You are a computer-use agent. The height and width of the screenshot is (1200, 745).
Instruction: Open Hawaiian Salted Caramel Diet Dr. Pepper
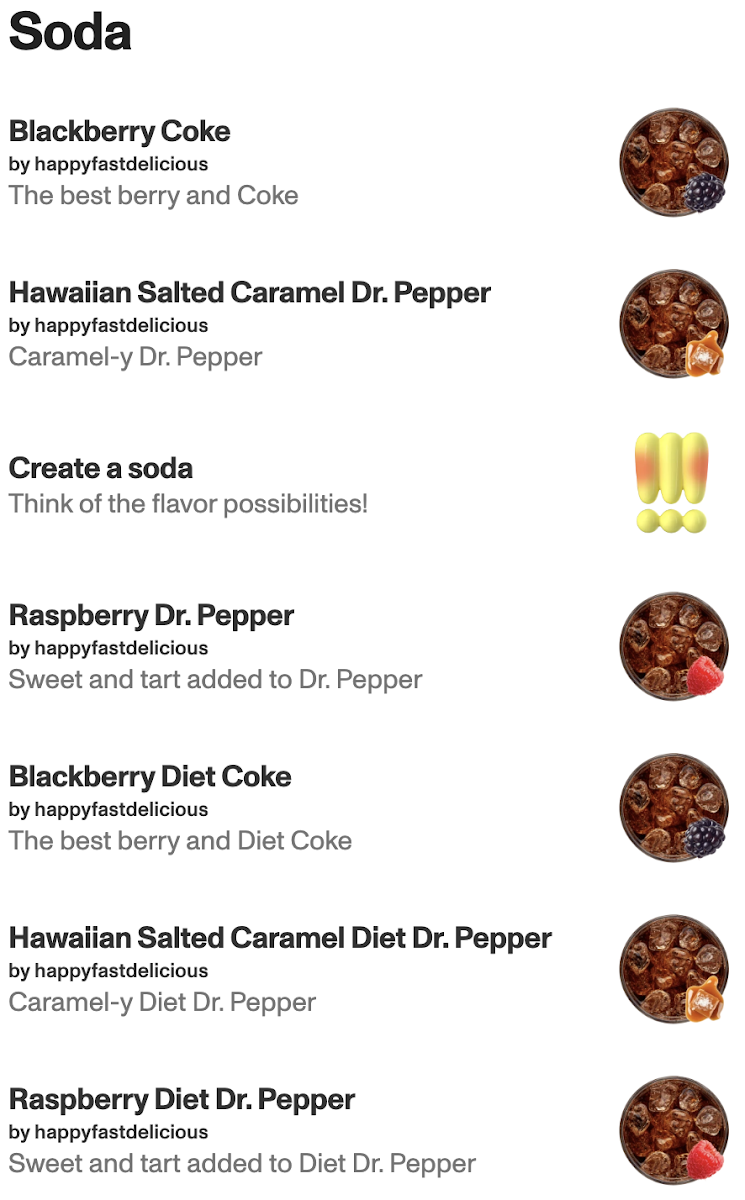tap(372, 970)
